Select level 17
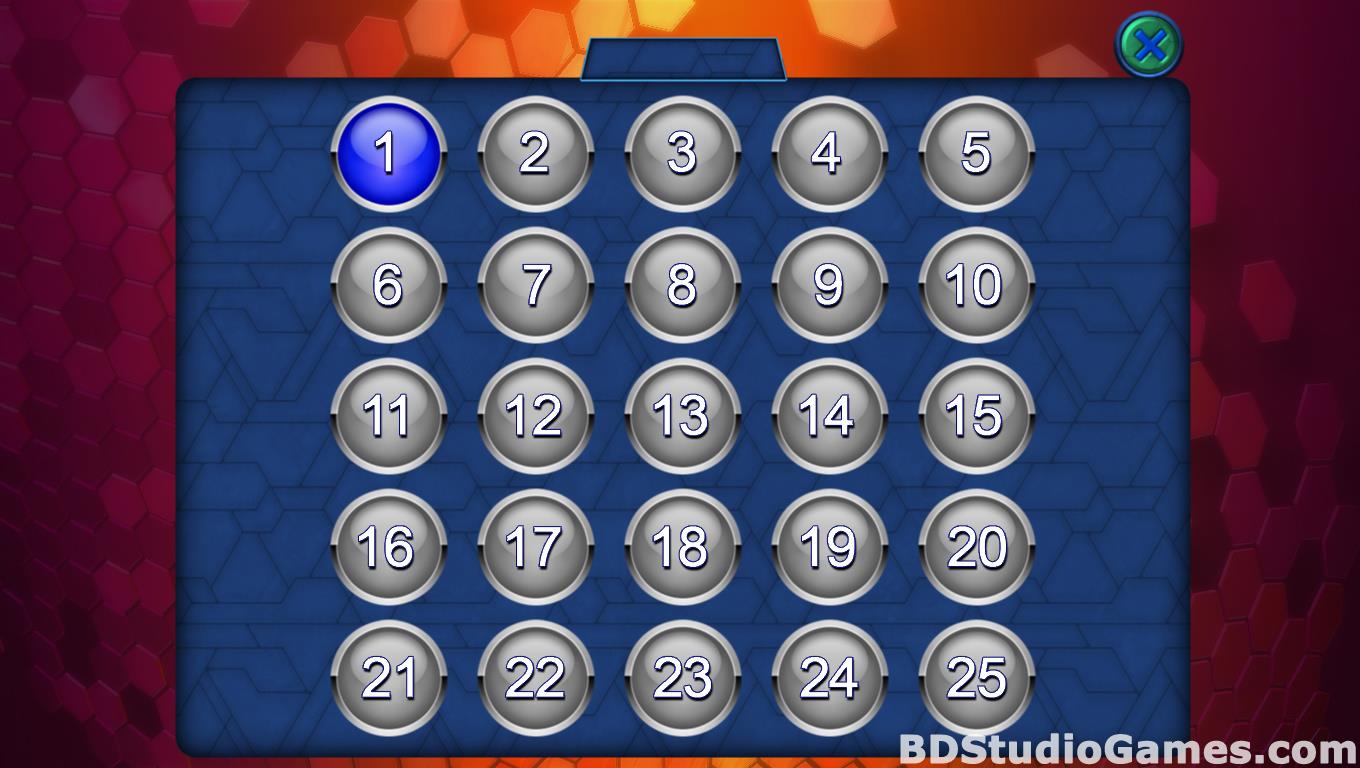Screen dimensions: 1360x768 (535, 547)
